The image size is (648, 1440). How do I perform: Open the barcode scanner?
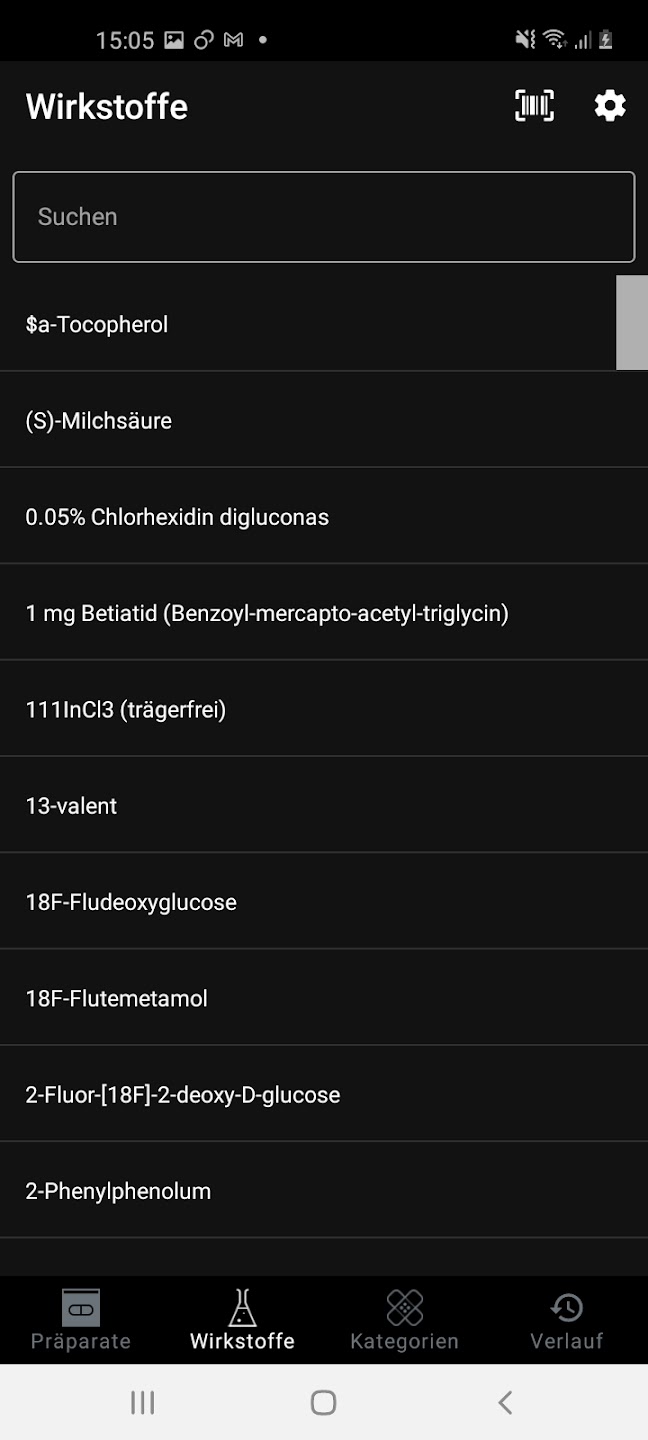534,106
